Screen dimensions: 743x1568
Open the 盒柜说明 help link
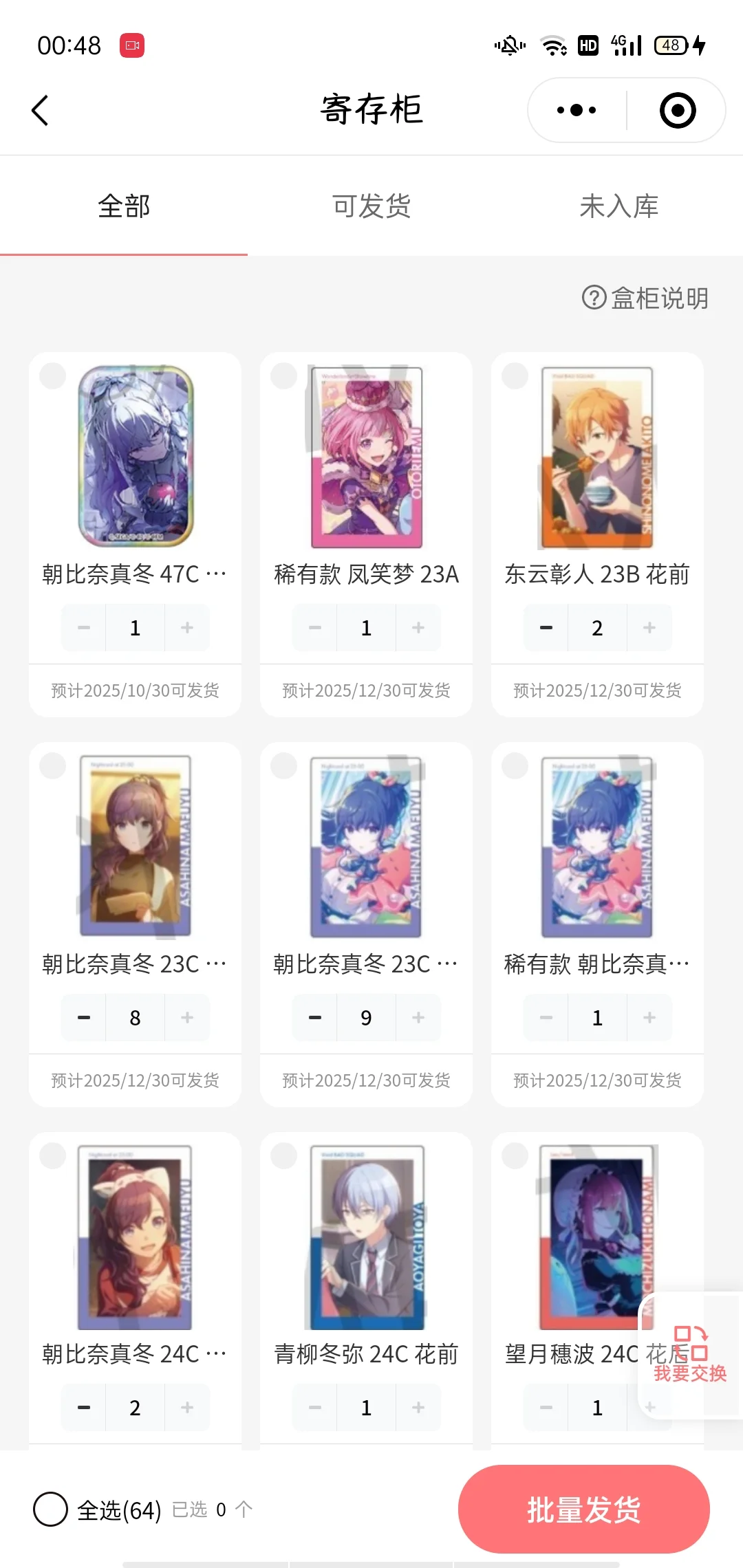tap(645, 298)
